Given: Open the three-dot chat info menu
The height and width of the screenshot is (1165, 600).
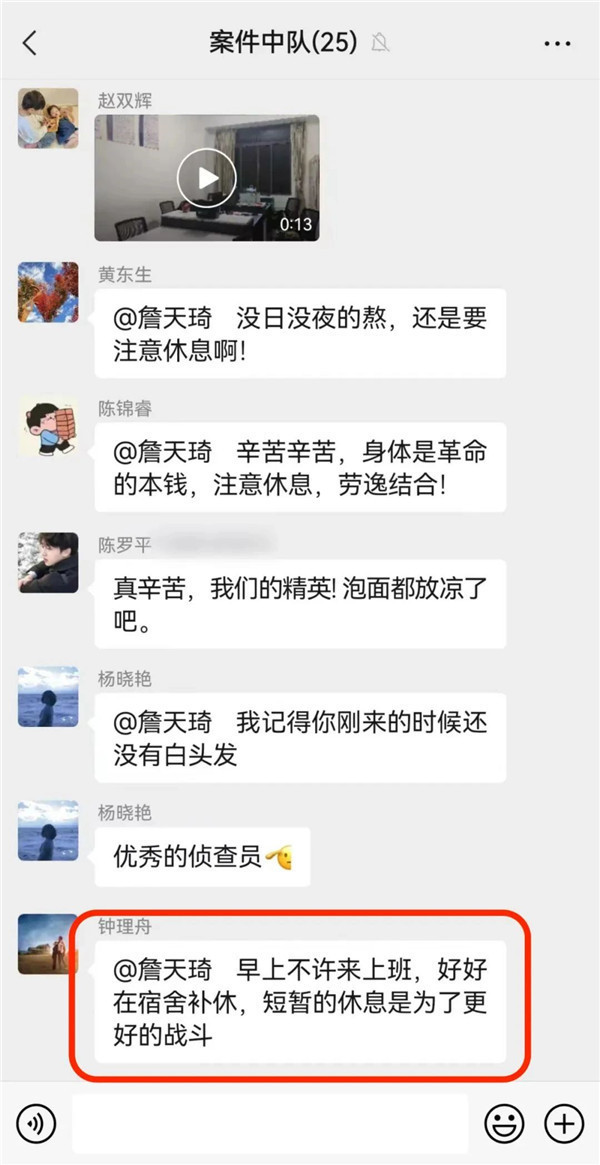Looking at the screenshot, I should 558,44.
